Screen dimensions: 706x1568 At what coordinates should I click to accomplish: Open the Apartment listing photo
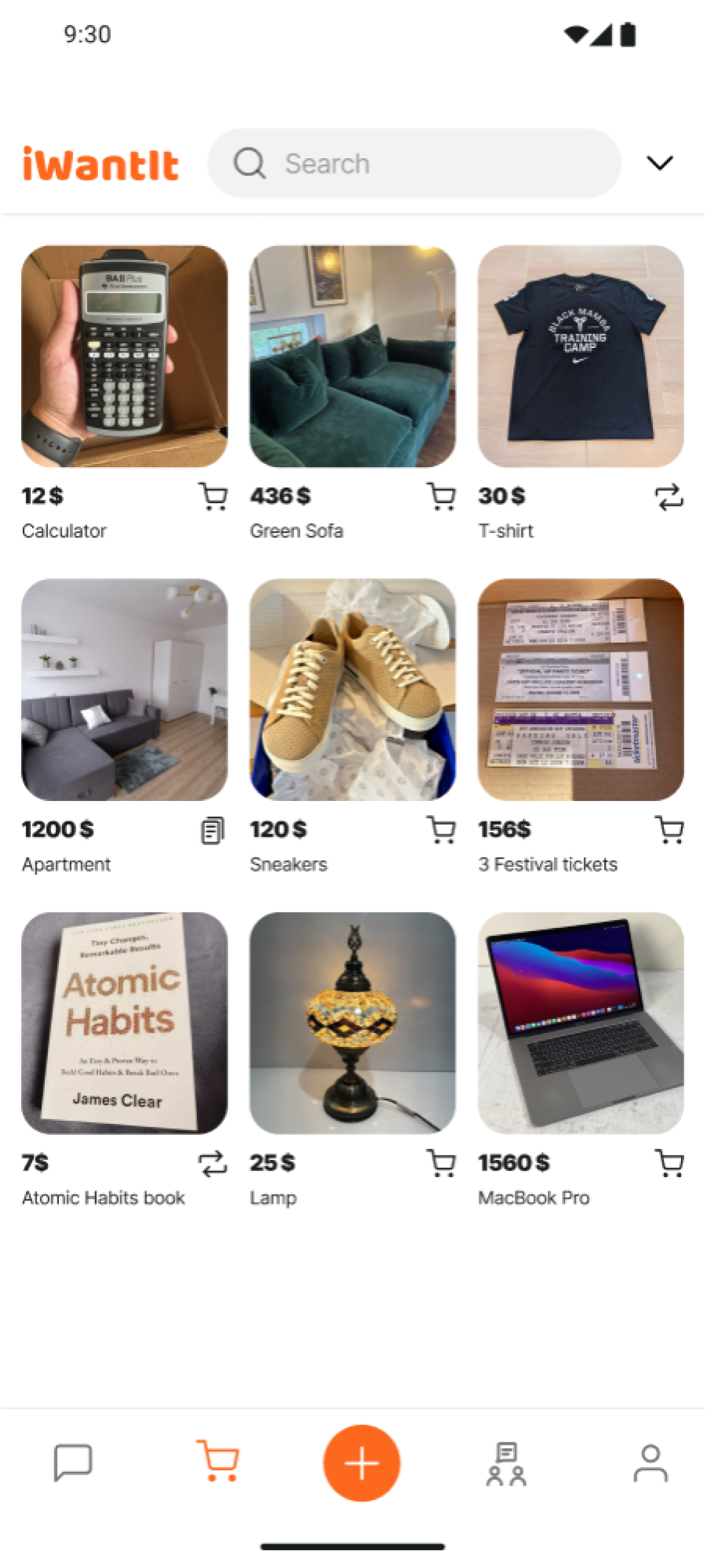[x=124, y=689]
